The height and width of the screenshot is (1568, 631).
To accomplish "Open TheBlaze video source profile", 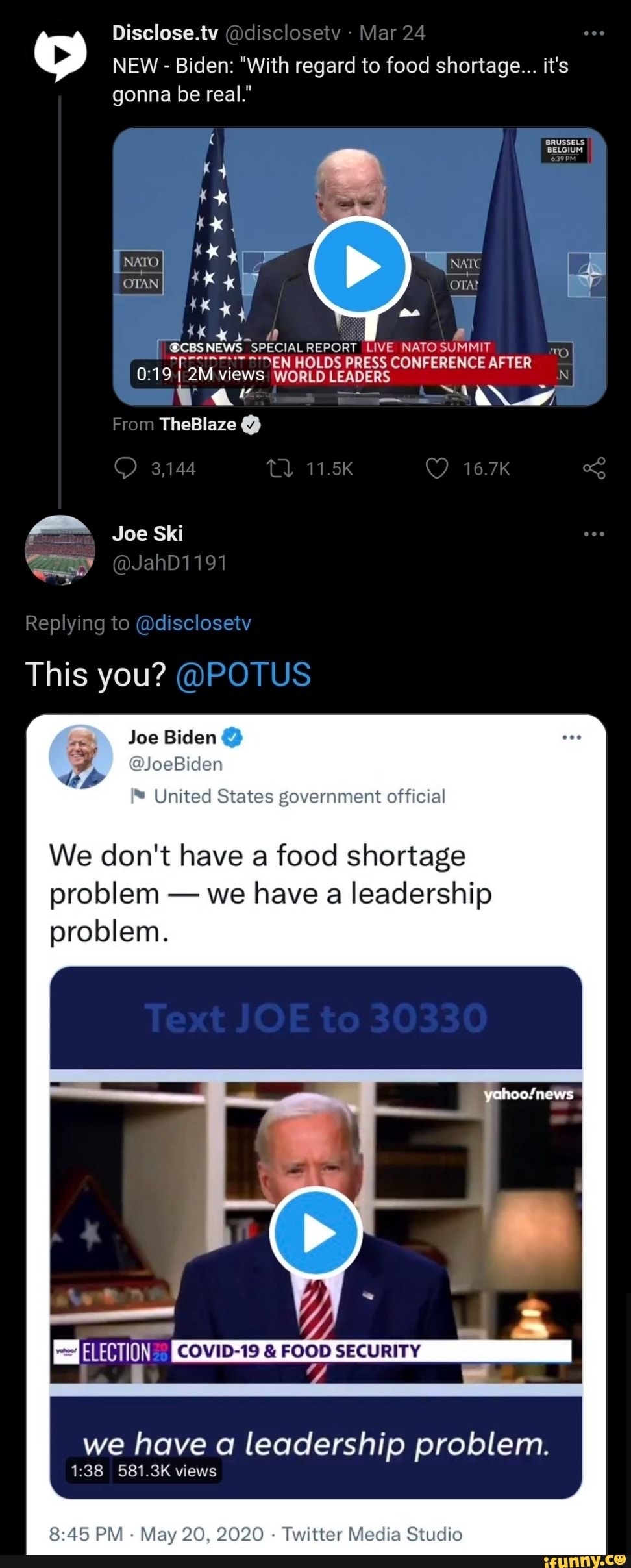I will 197,425.
